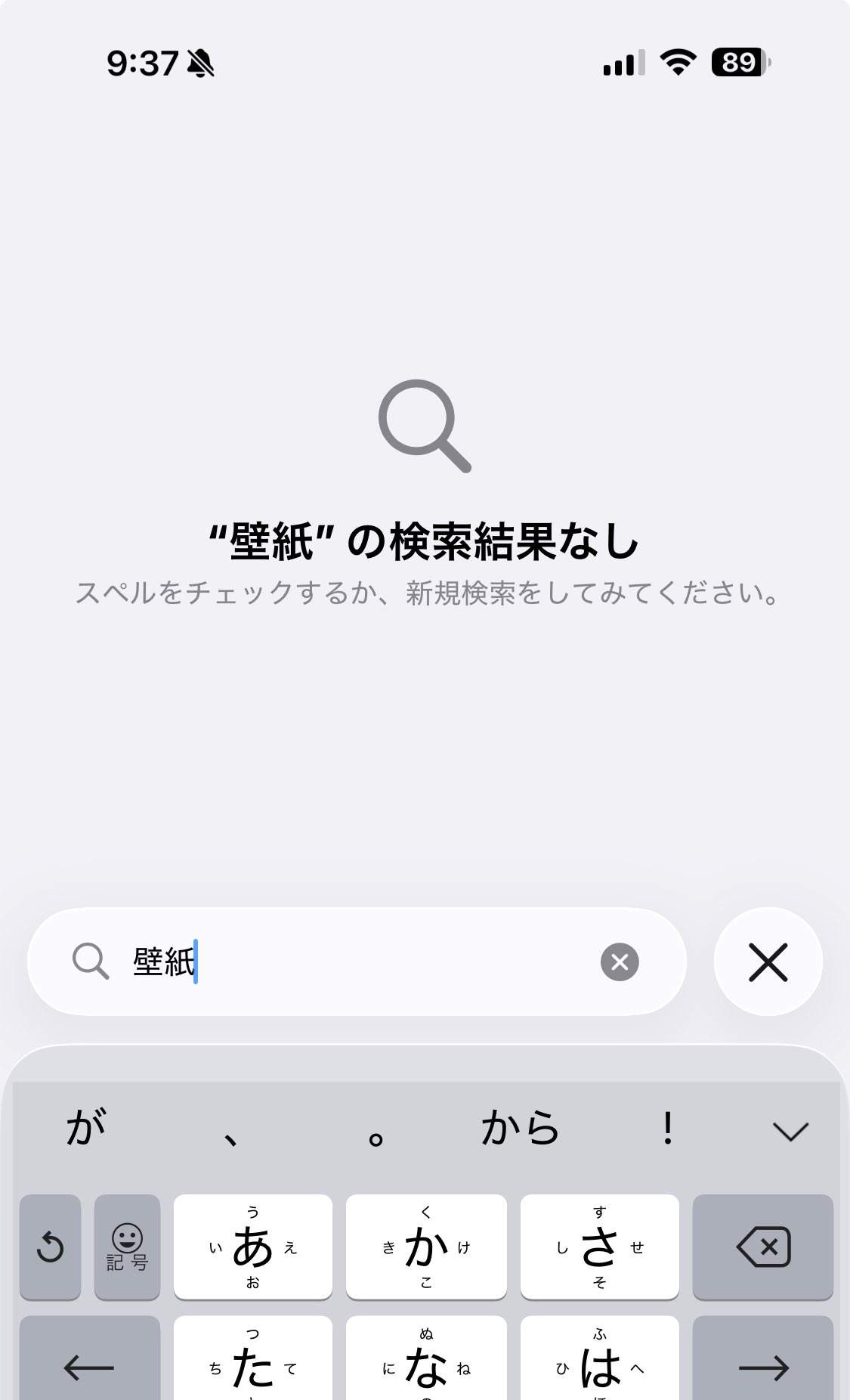
Task: Type the は key
Action: 599,1365
